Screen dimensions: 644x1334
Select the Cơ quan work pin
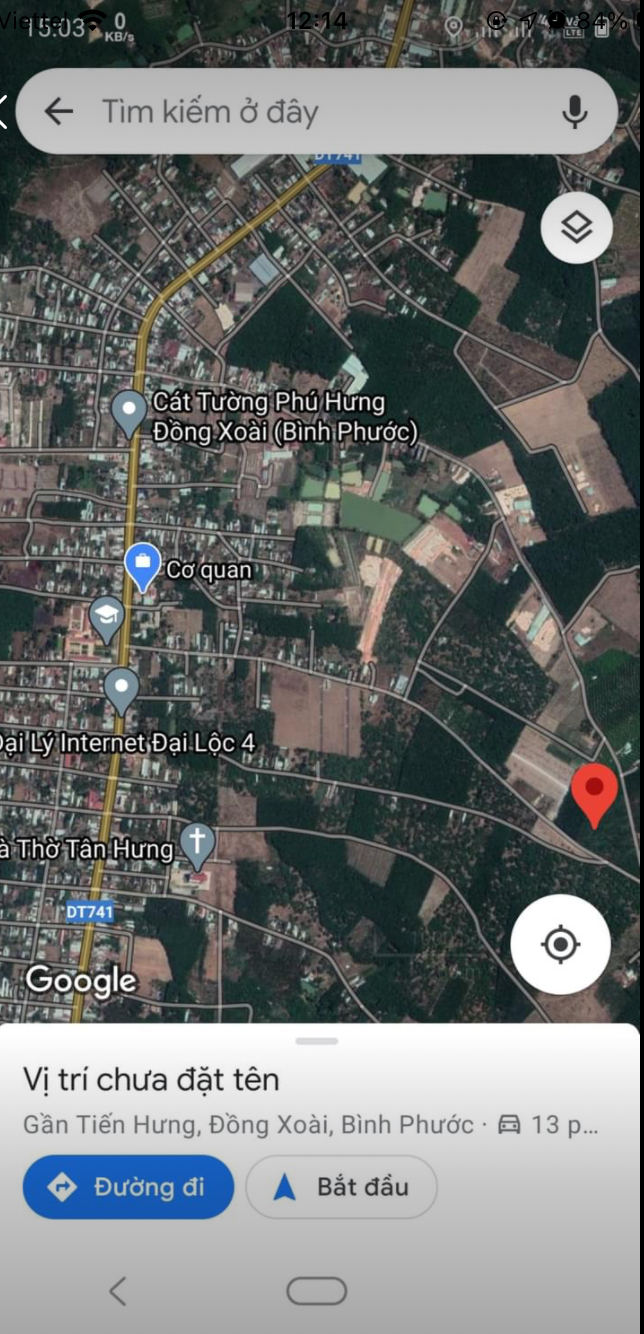(x=143, y=568)
